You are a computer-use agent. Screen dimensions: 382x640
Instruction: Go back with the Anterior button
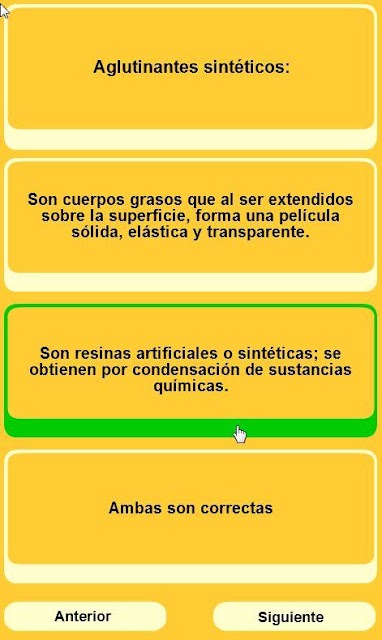pos(85,616)
